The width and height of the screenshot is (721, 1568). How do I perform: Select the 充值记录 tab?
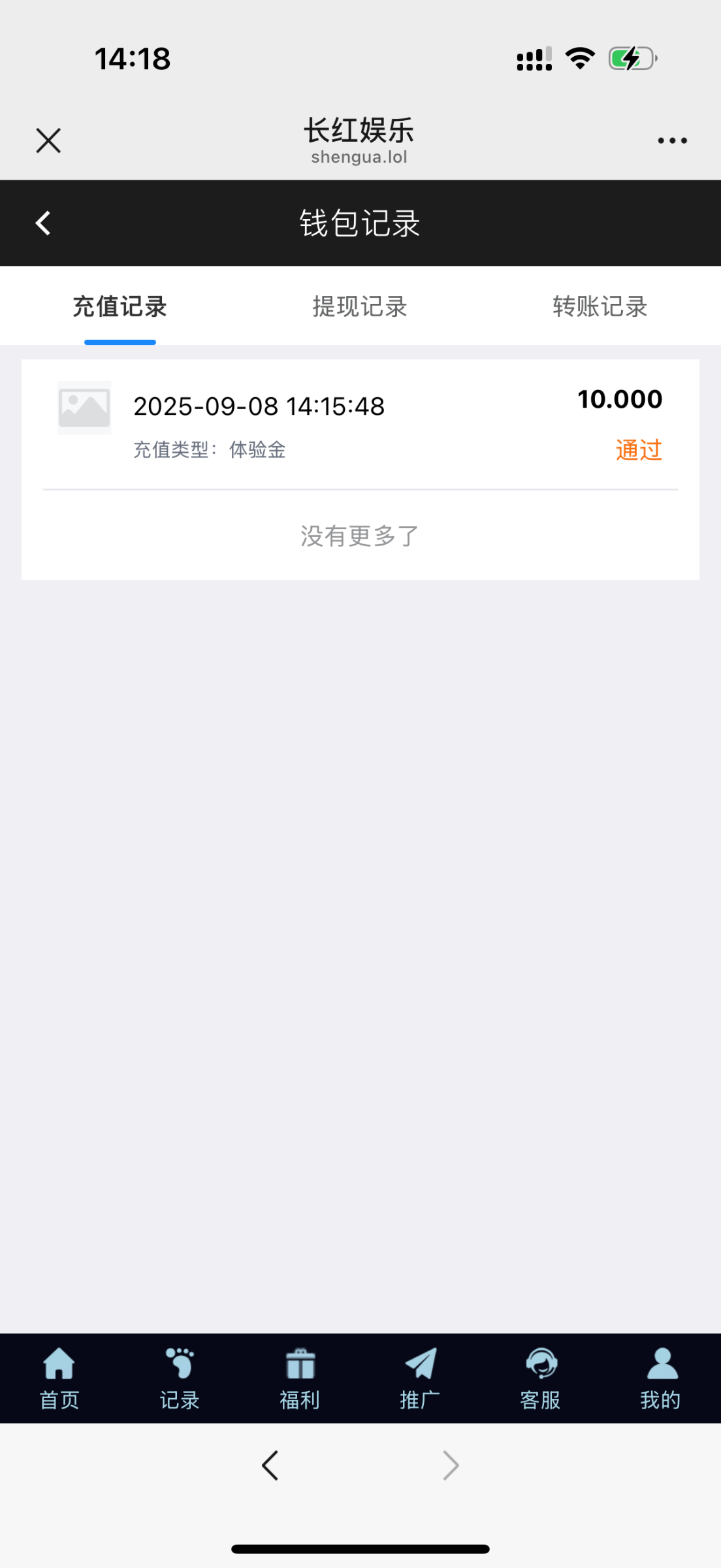[x=120, y=306]
